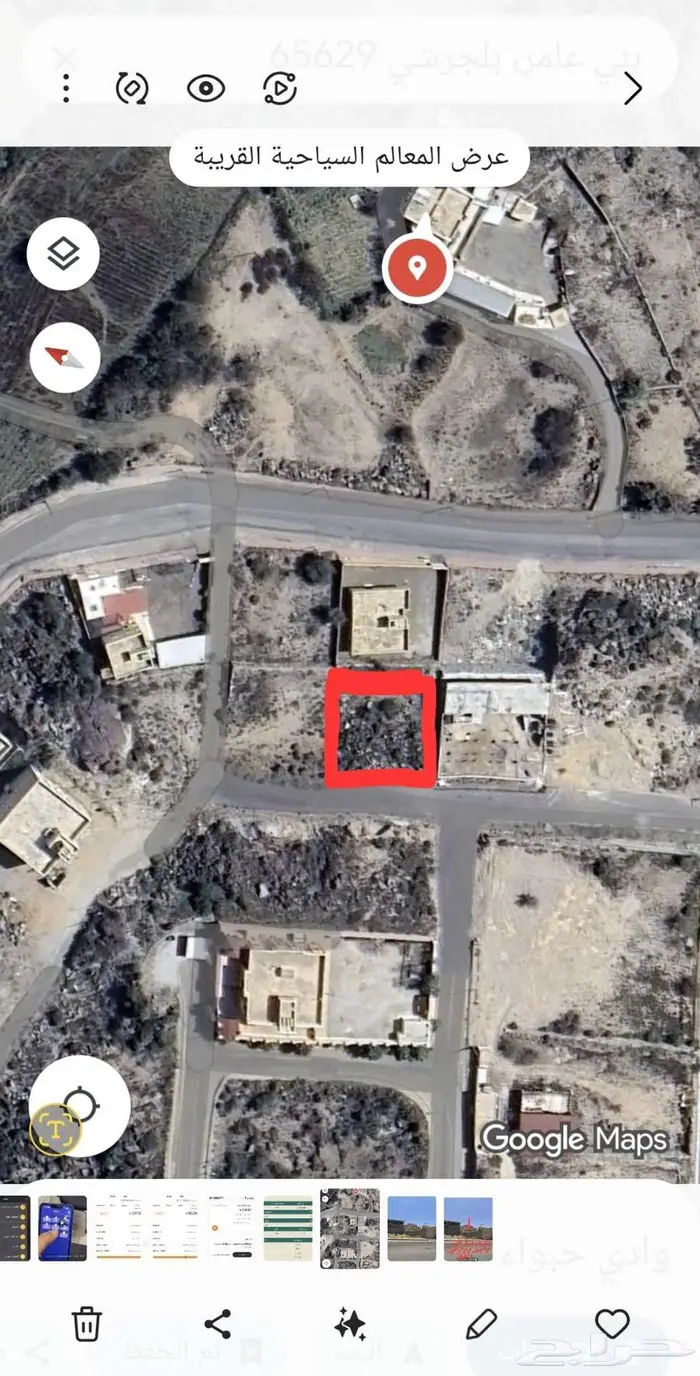The height and width of the screenshot is (1376, 700).
Task: Share this image
Action: pos(217,1324)
